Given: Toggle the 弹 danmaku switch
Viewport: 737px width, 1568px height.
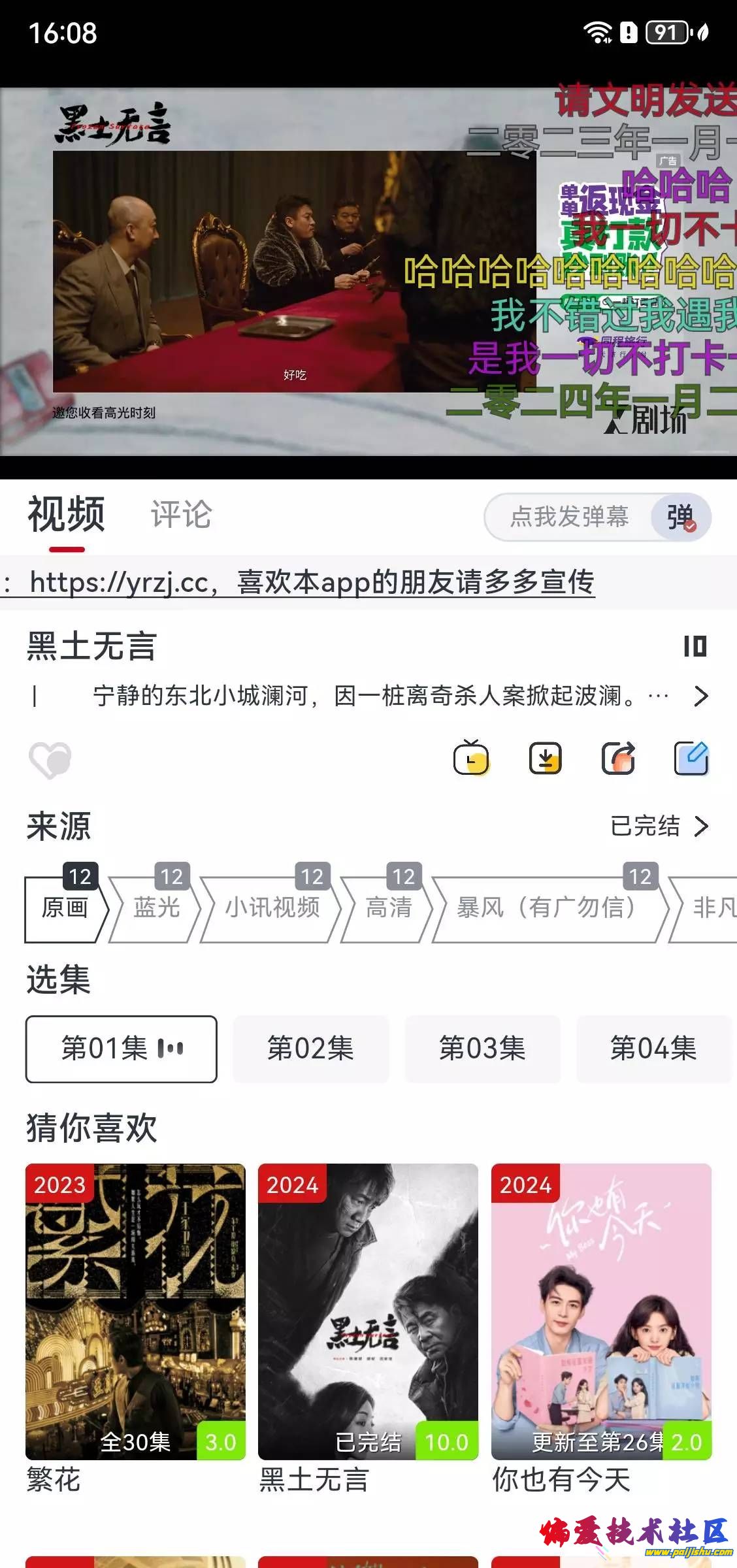Looking at the screenshot, I should (x=681, y=517).
